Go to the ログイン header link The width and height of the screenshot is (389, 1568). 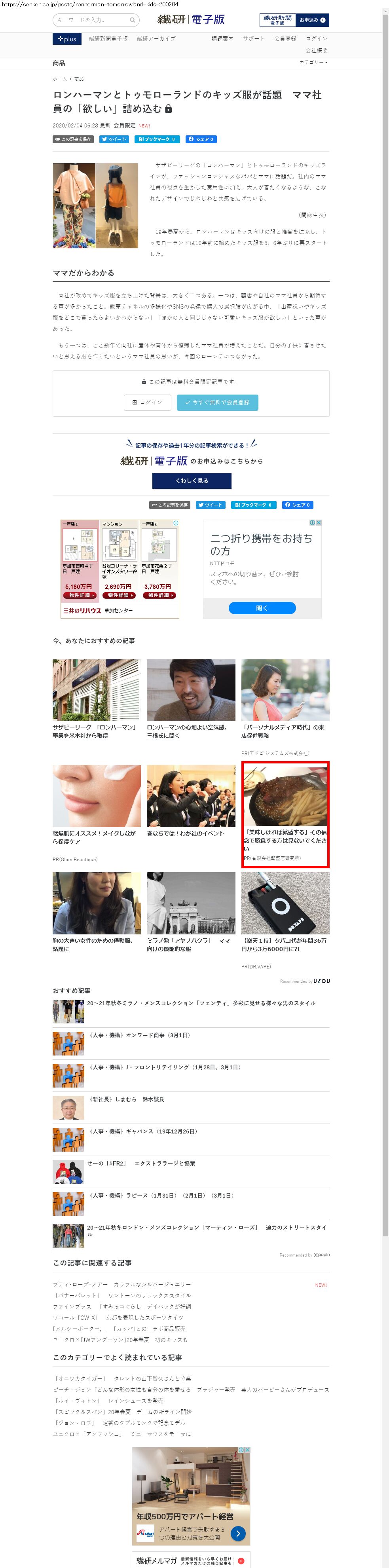(316, 39)
